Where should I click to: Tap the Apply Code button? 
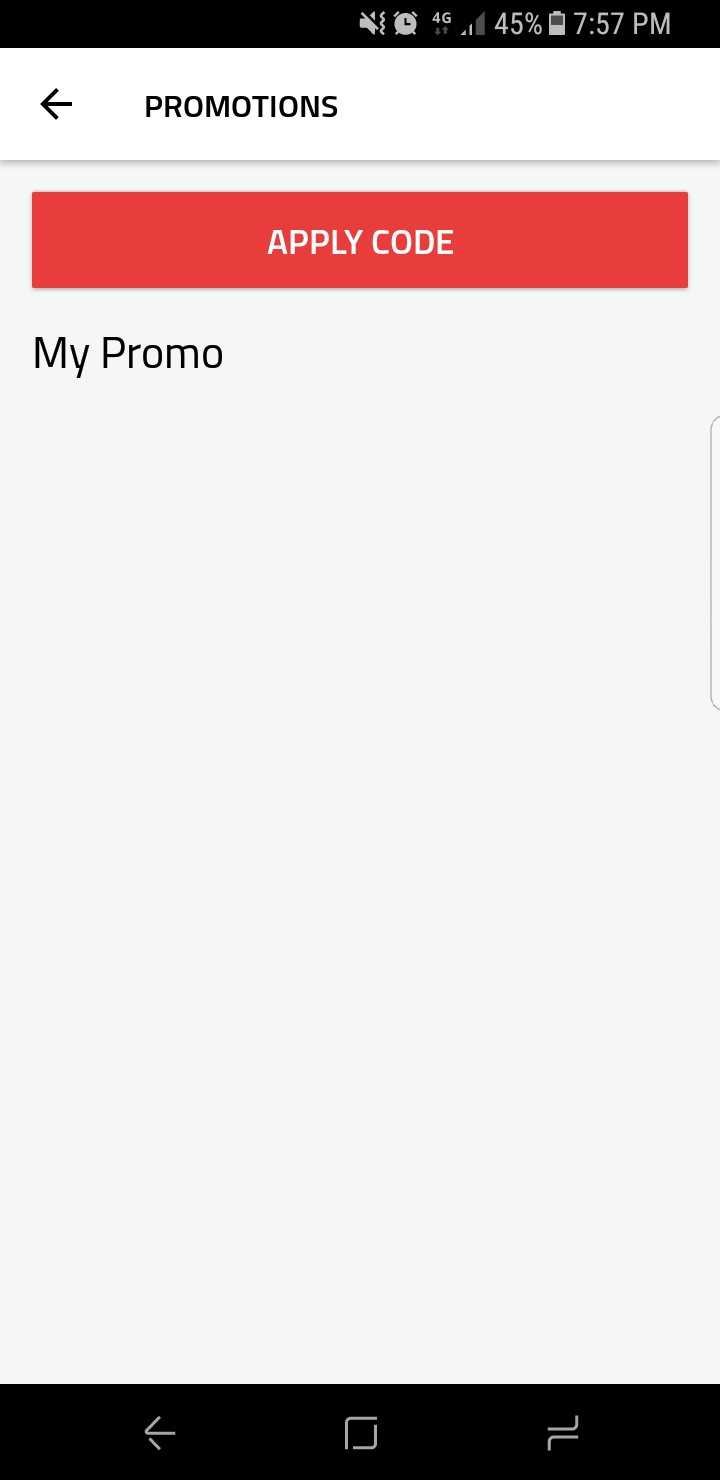coord(360,241)
